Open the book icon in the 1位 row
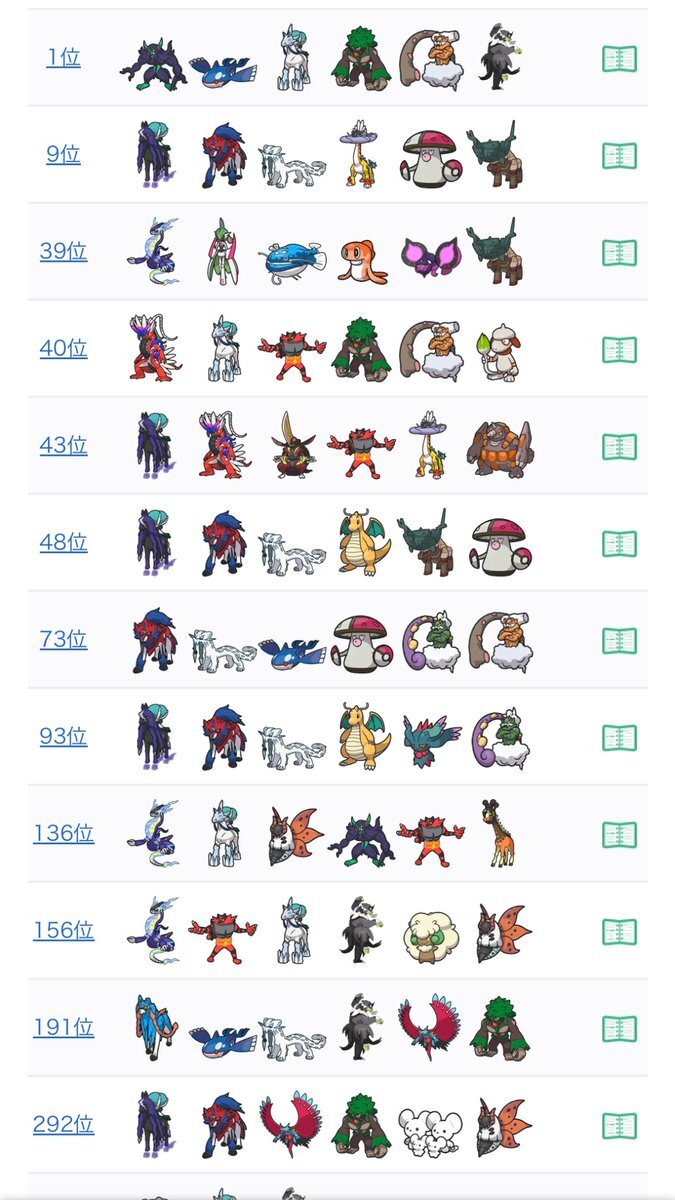The image size is (675, 1200). click(619, 59)
